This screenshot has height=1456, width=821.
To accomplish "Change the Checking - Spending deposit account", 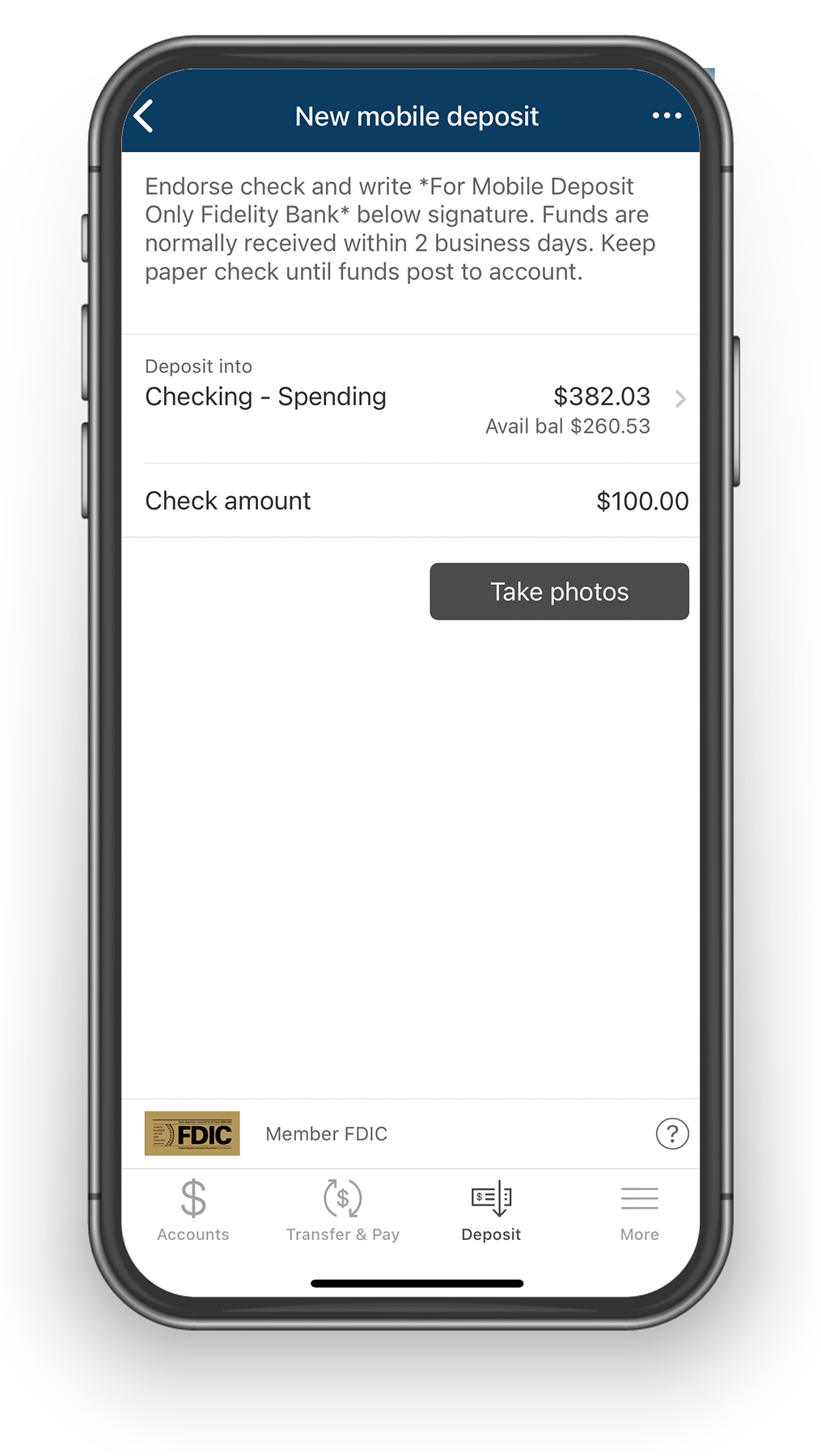I will (x=411, y=400).
